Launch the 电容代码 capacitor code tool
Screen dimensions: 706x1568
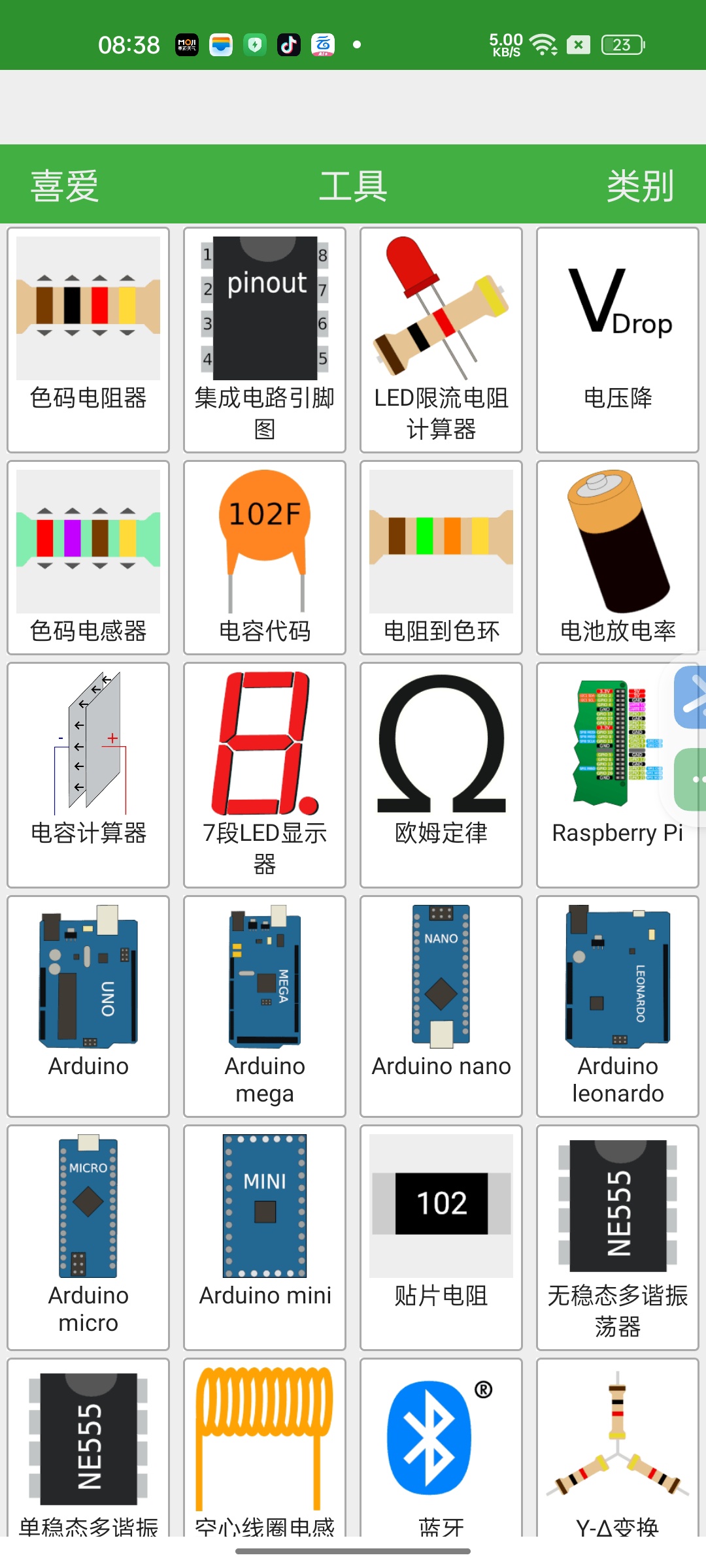pyautogui.click(x=265, y=557)
